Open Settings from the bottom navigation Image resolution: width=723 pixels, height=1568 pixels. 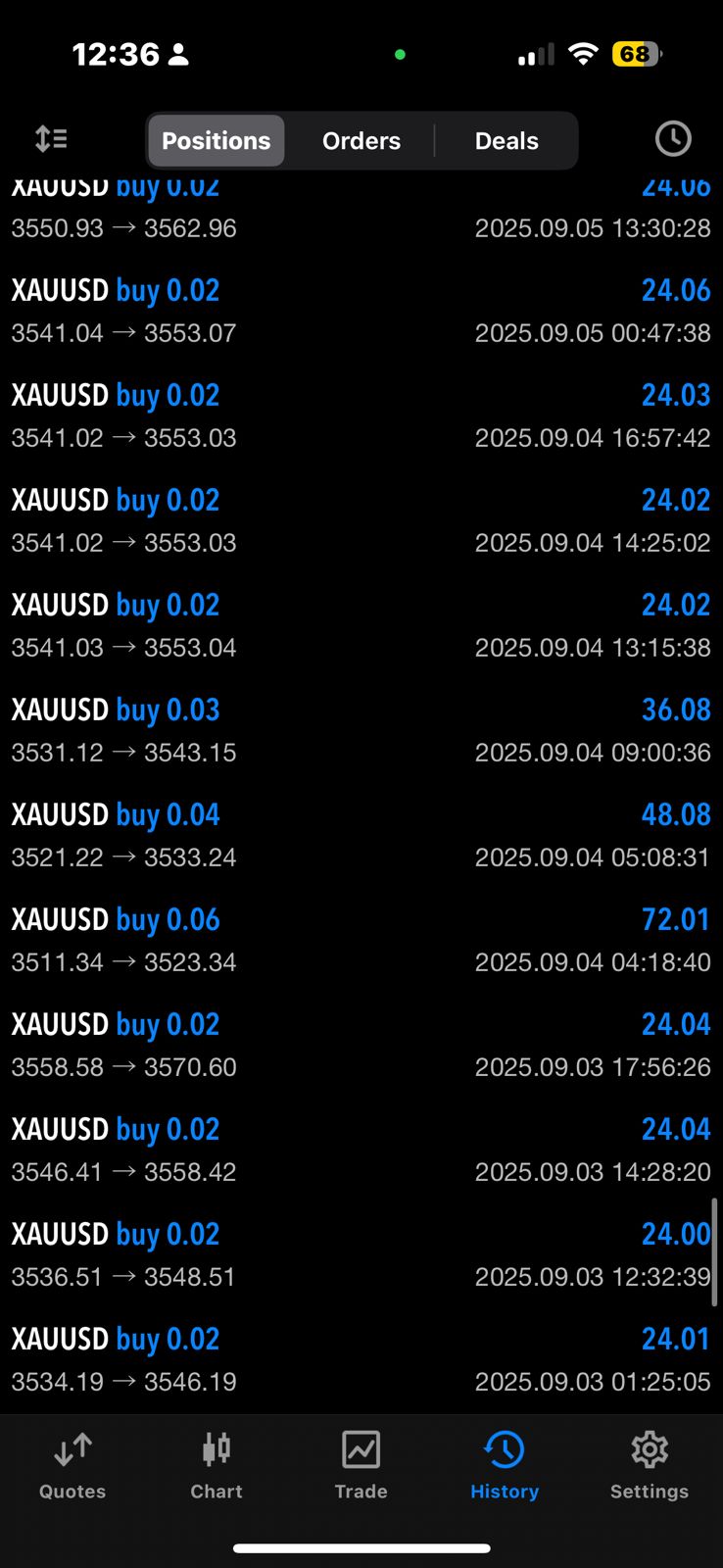(x=649, y=1465)
